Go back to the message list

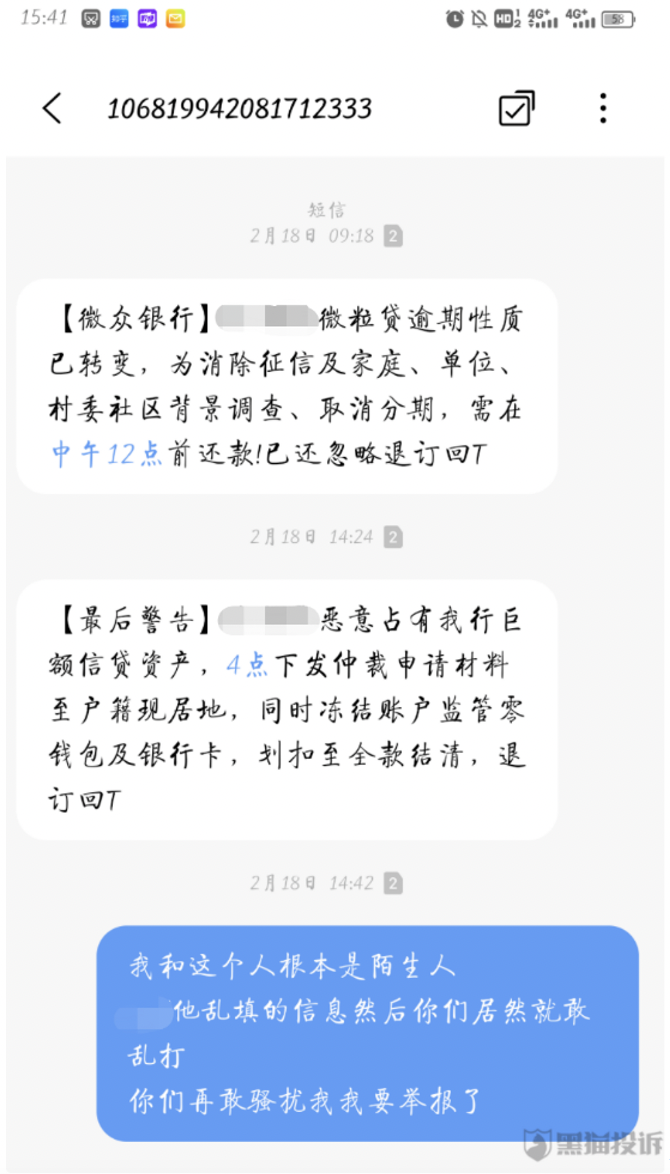pos(52,108)
